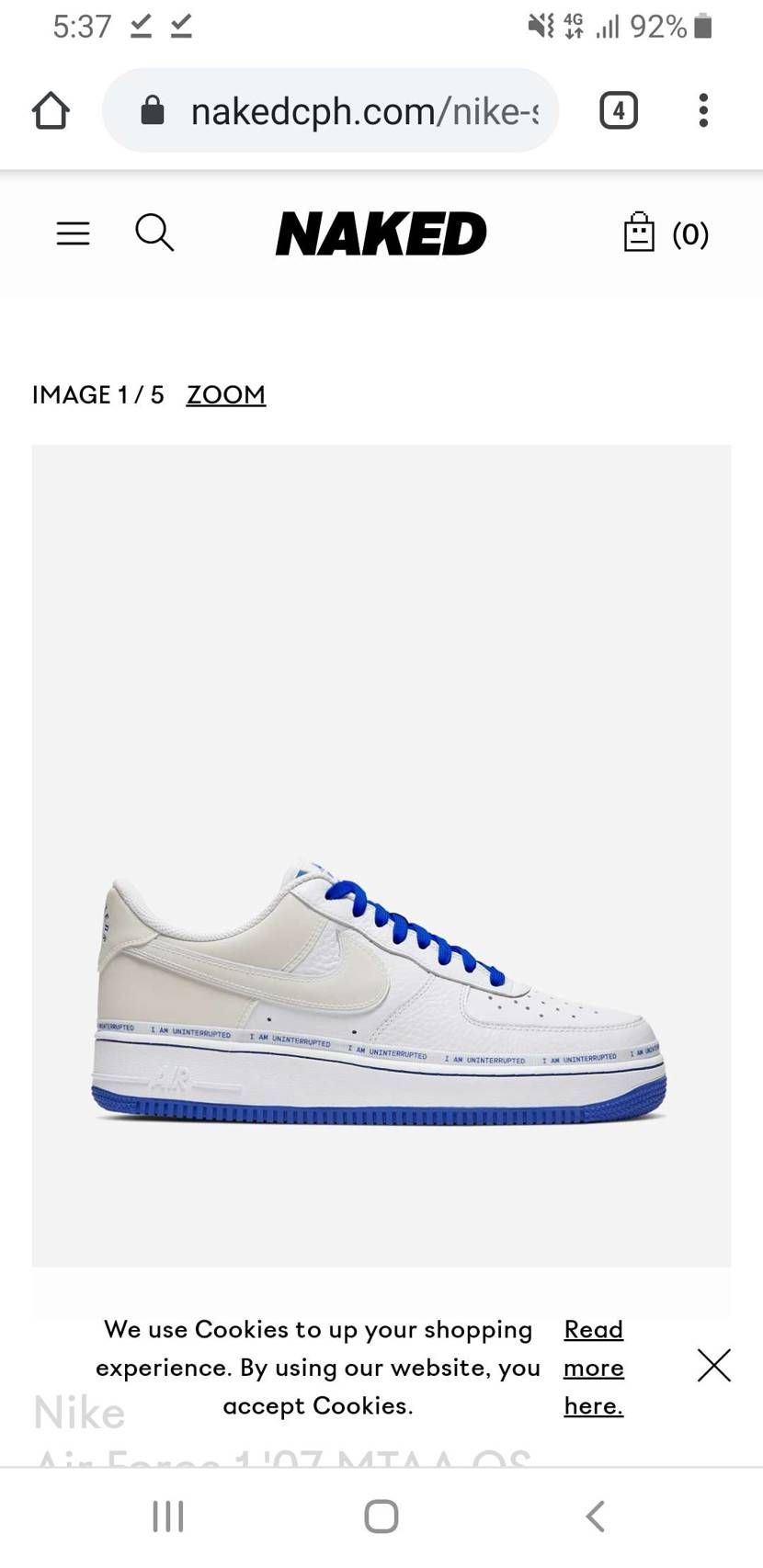Open recent apps from the navigation bar
The height and width of the screenshot is (1568, 763).
168,1517
